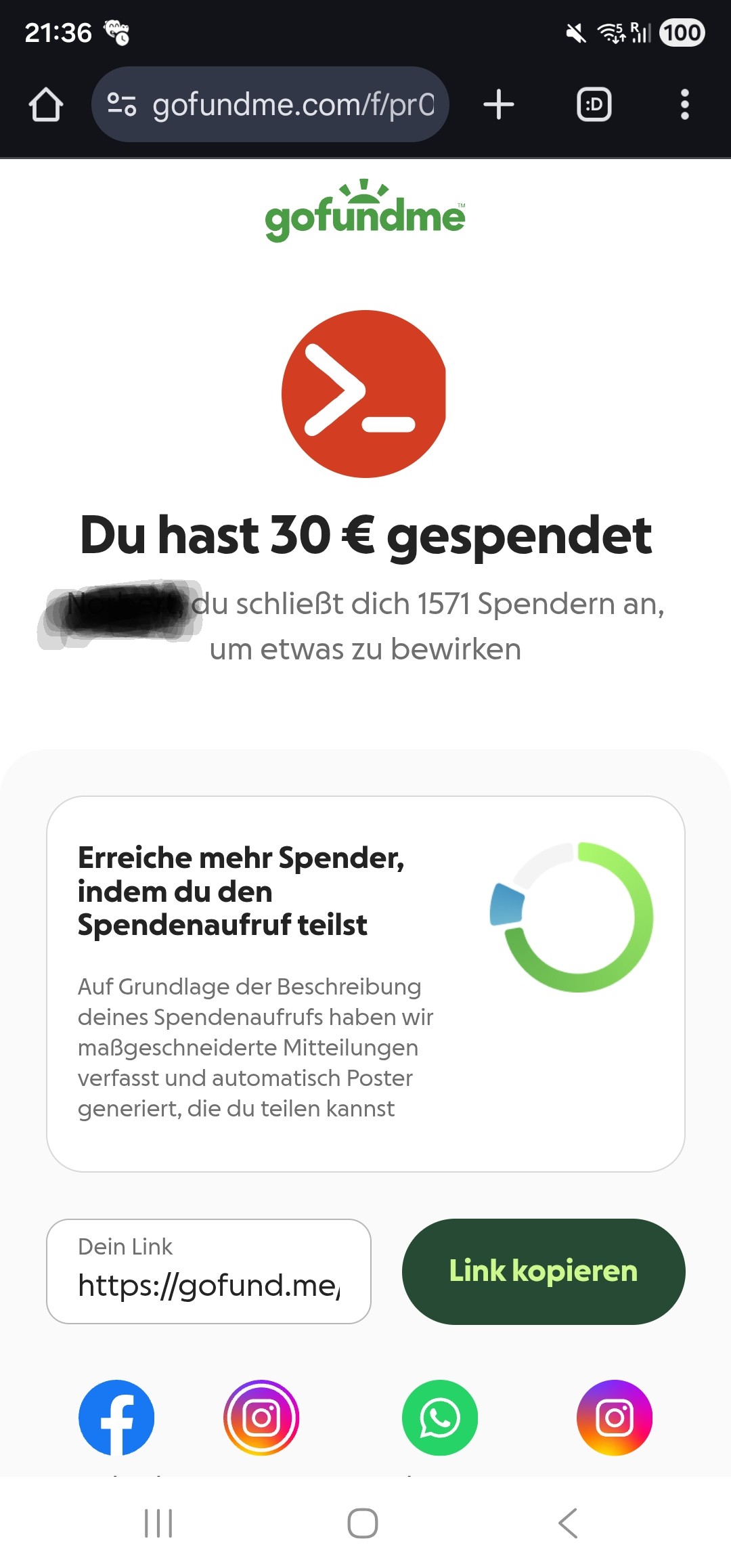Open recent apps from the navigation bar
The width and height of the screenshot is (731, 1568).
point(158,1523)
